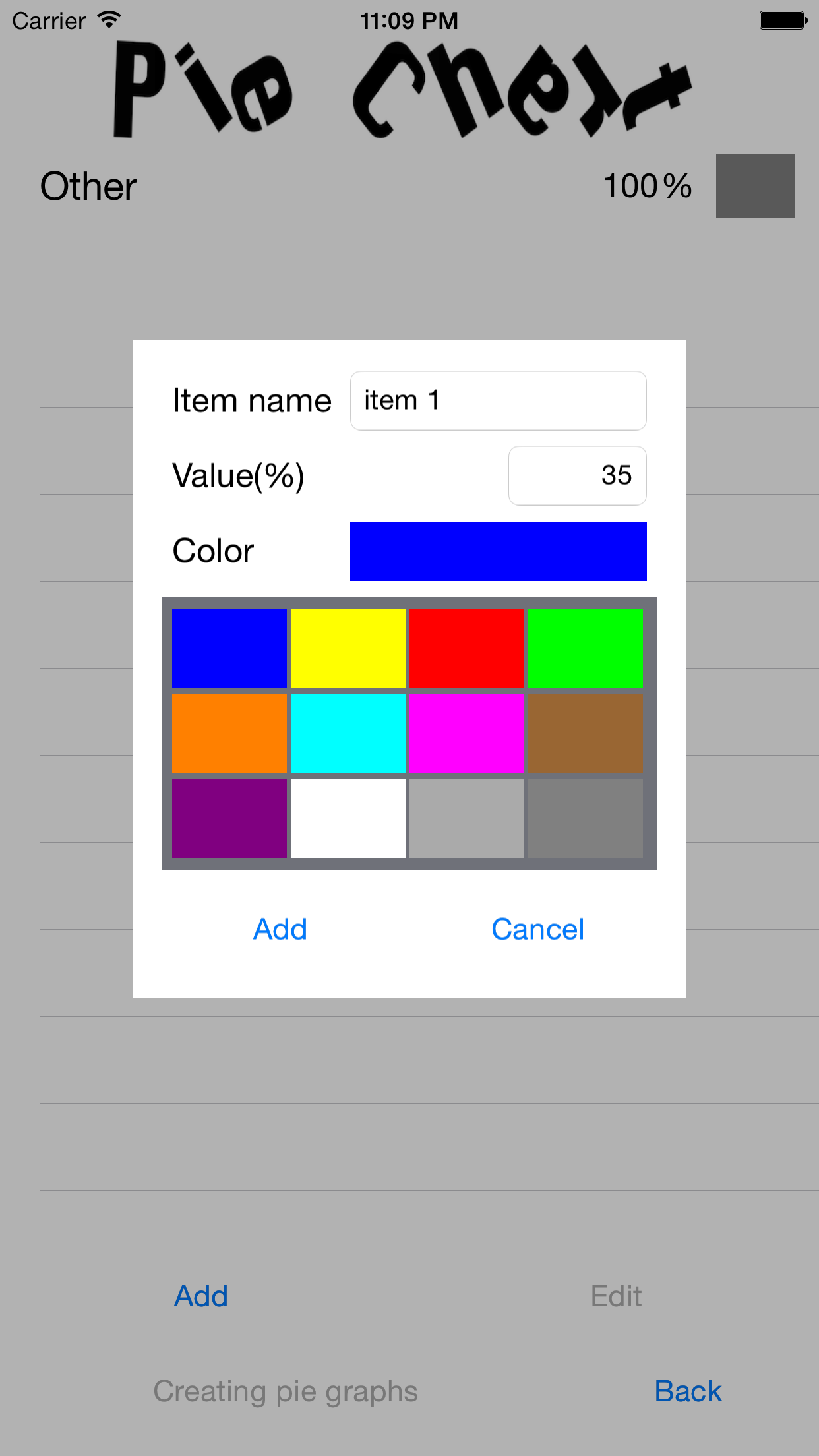The image size is (819, 1456).
Task: Click Add to create the item
Action: [279, 928]
